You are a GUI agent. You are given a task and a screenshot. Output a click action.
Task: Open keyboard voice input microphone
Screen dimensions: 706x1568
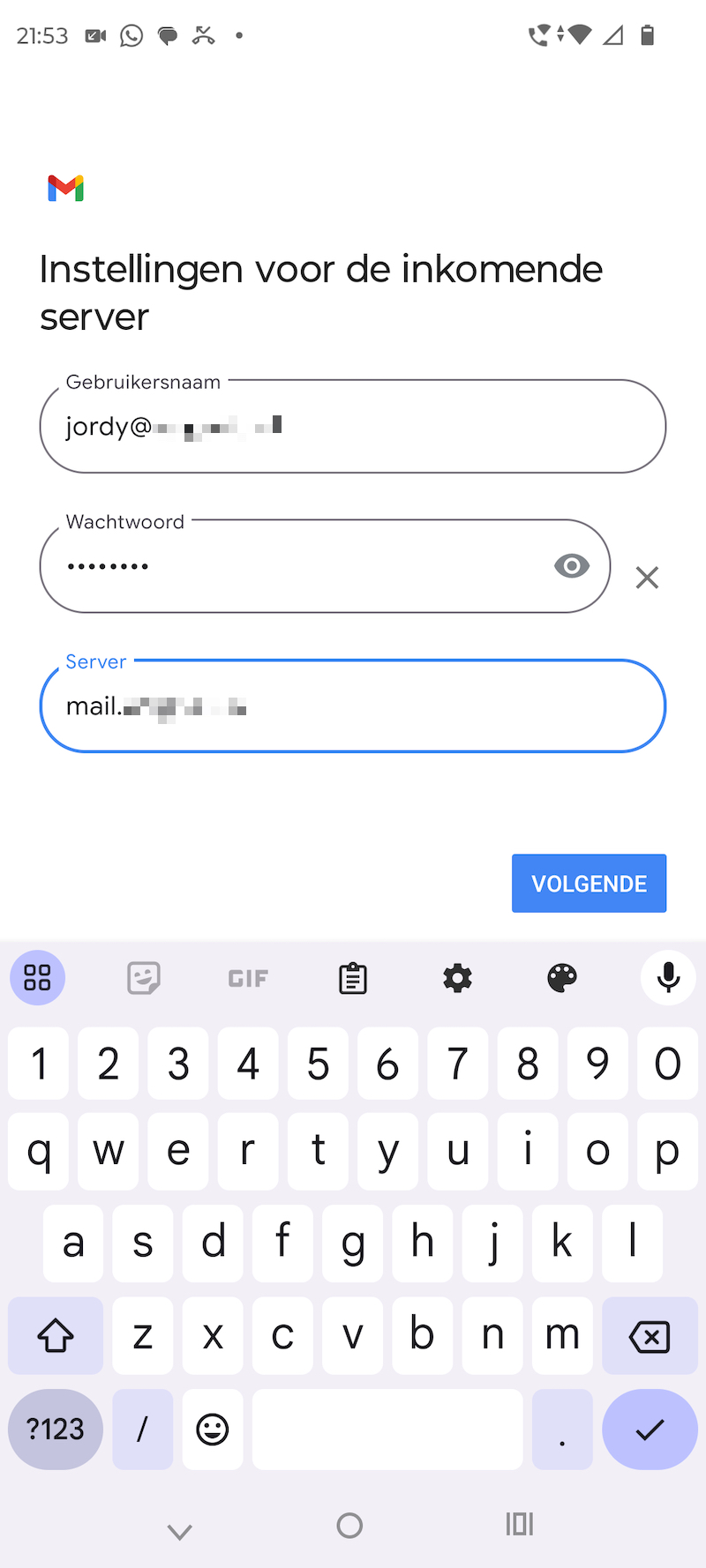tap(669, 977)
